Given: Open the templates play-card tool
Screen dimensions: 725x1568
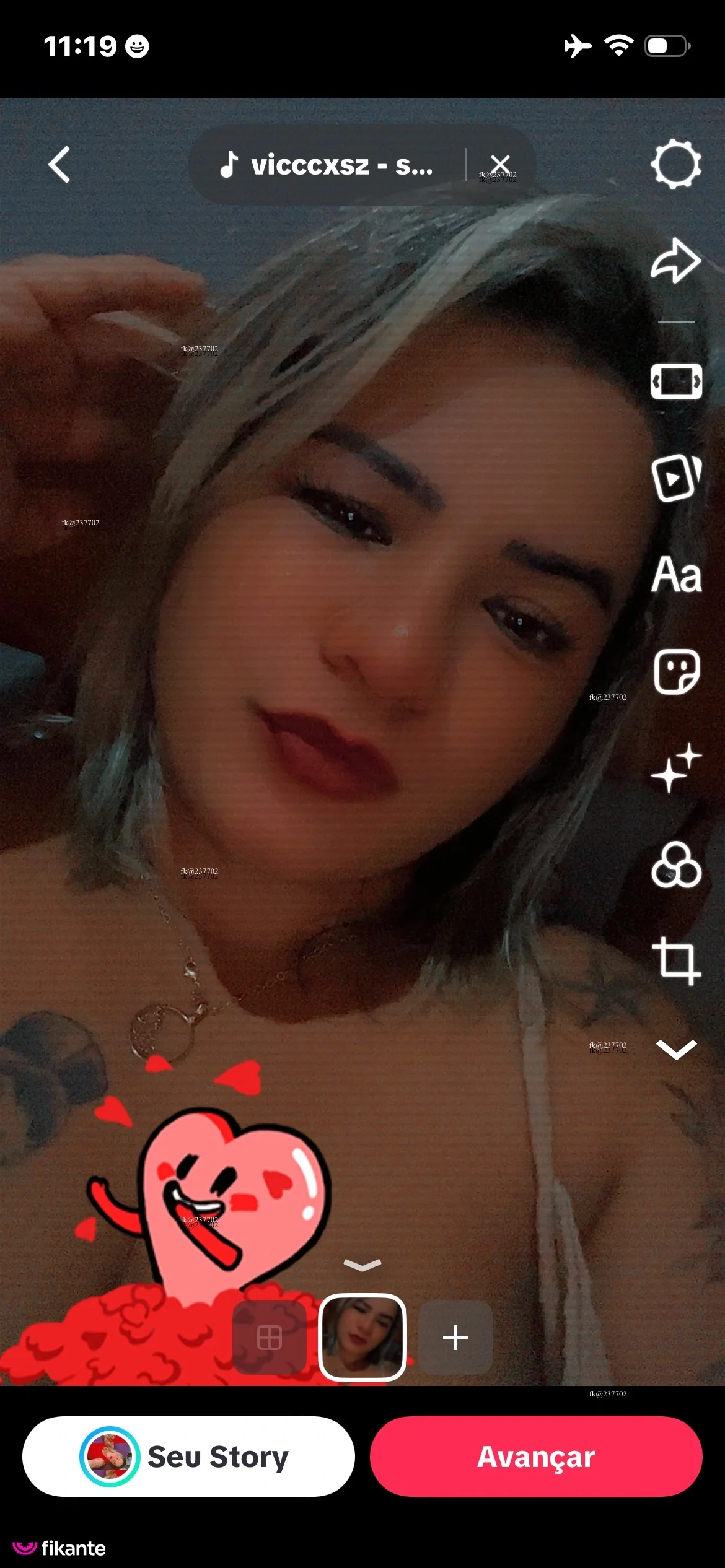Looking at the screenshot, I should tap(676, 477).
